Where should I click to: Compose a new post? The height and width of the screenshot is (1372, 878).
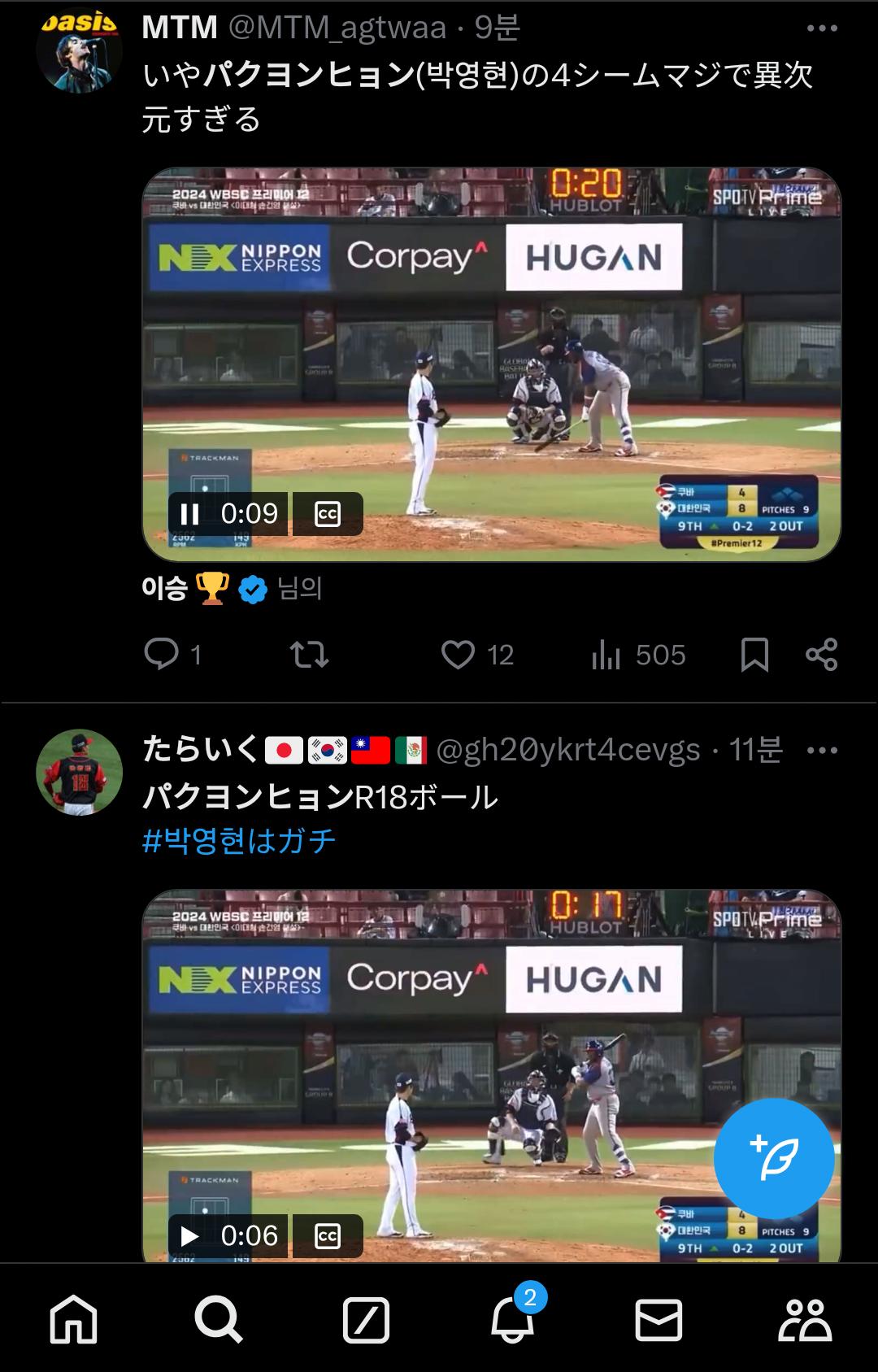point(773,1158)
